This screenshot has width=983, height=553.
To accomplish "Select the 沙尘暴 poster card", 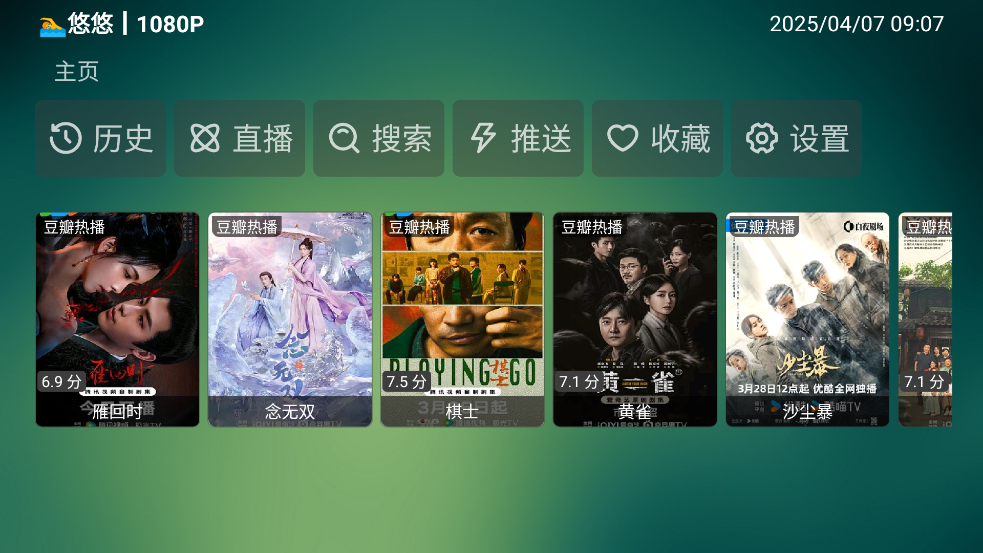I will tap(807, 319).
